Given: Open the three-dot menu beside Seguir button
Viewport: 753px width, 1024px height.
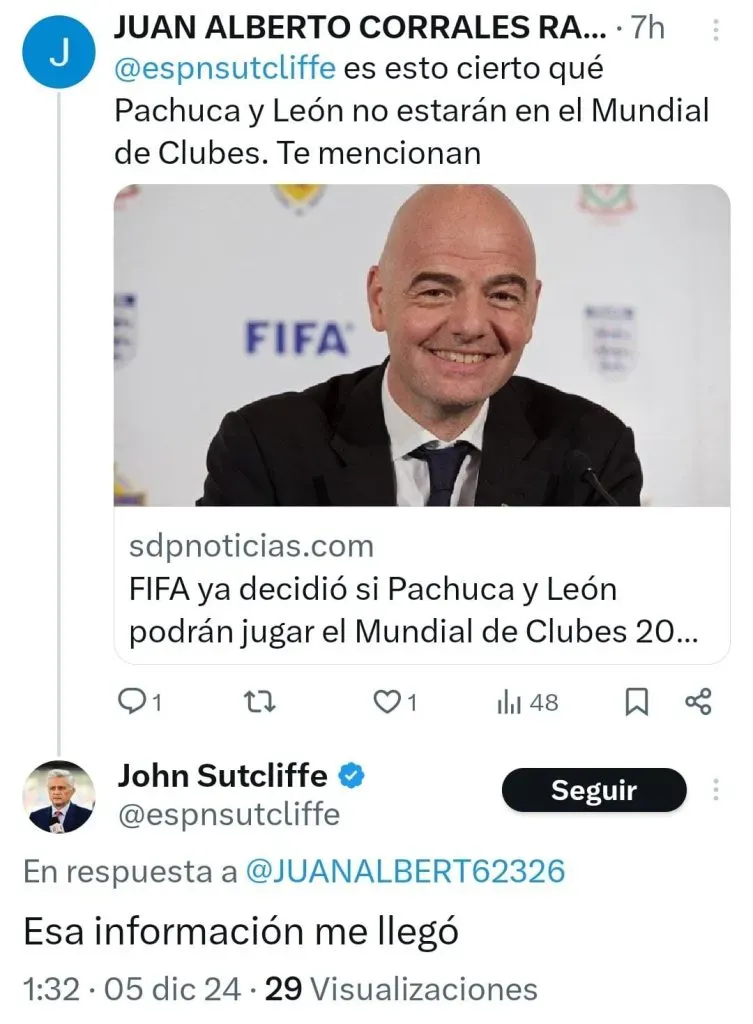Looking at the screenshot, I should point(715,790).
